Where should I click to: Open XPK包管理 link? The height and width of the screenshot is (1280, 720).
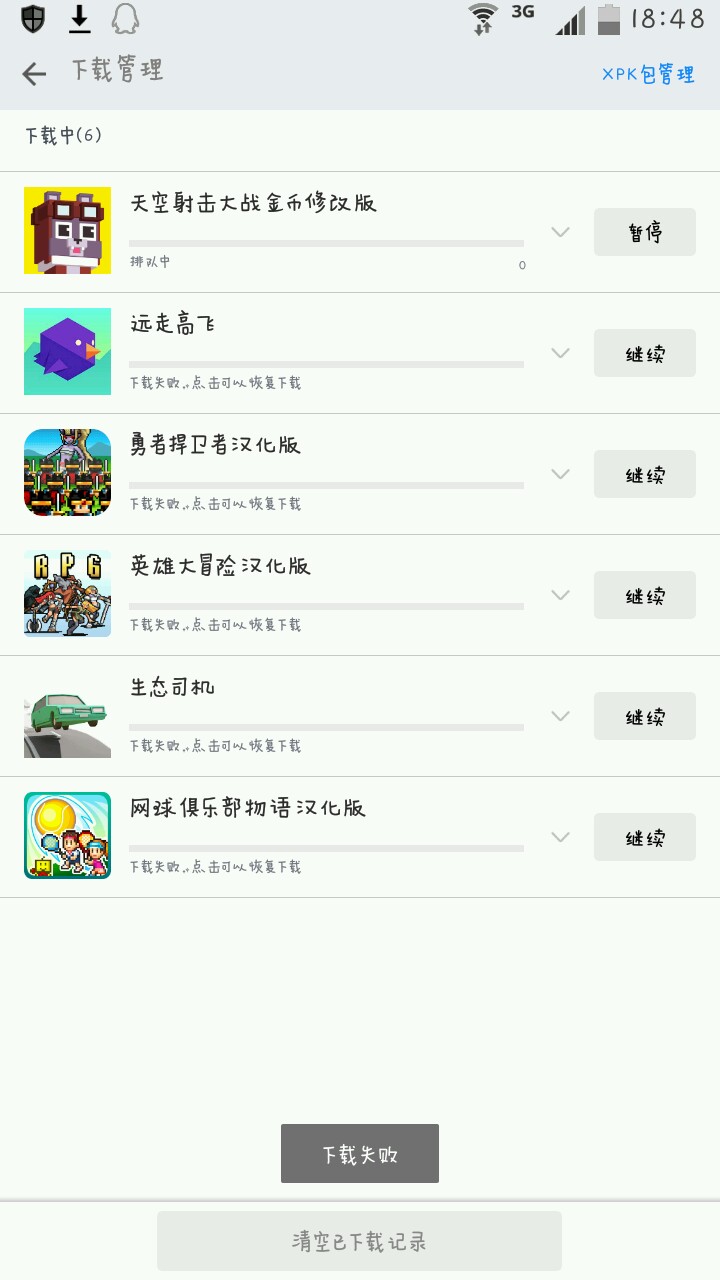click(x=648, y=74)
